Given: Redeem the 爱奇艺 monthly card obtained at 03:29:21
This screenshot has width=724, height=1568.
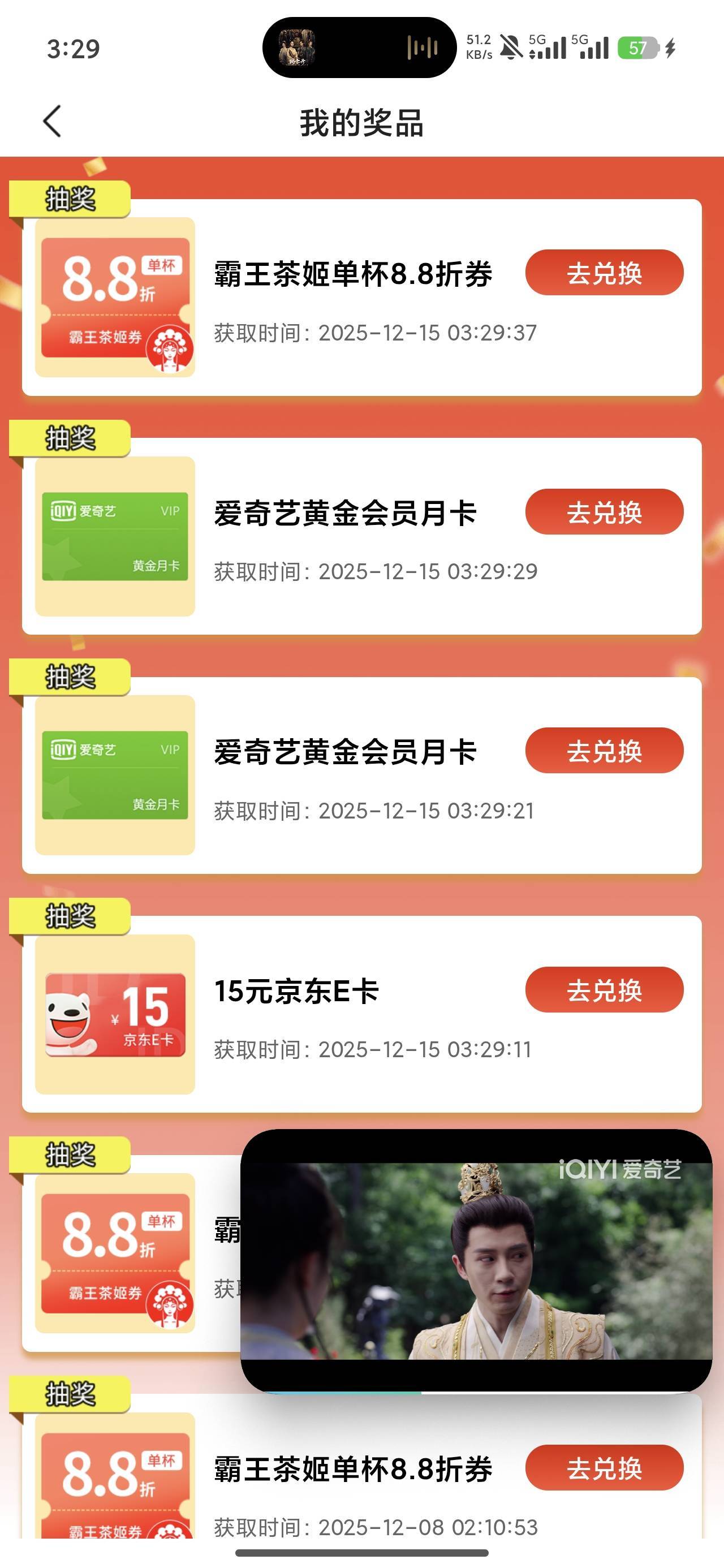Looking at the screenshot, I should 604,751.
